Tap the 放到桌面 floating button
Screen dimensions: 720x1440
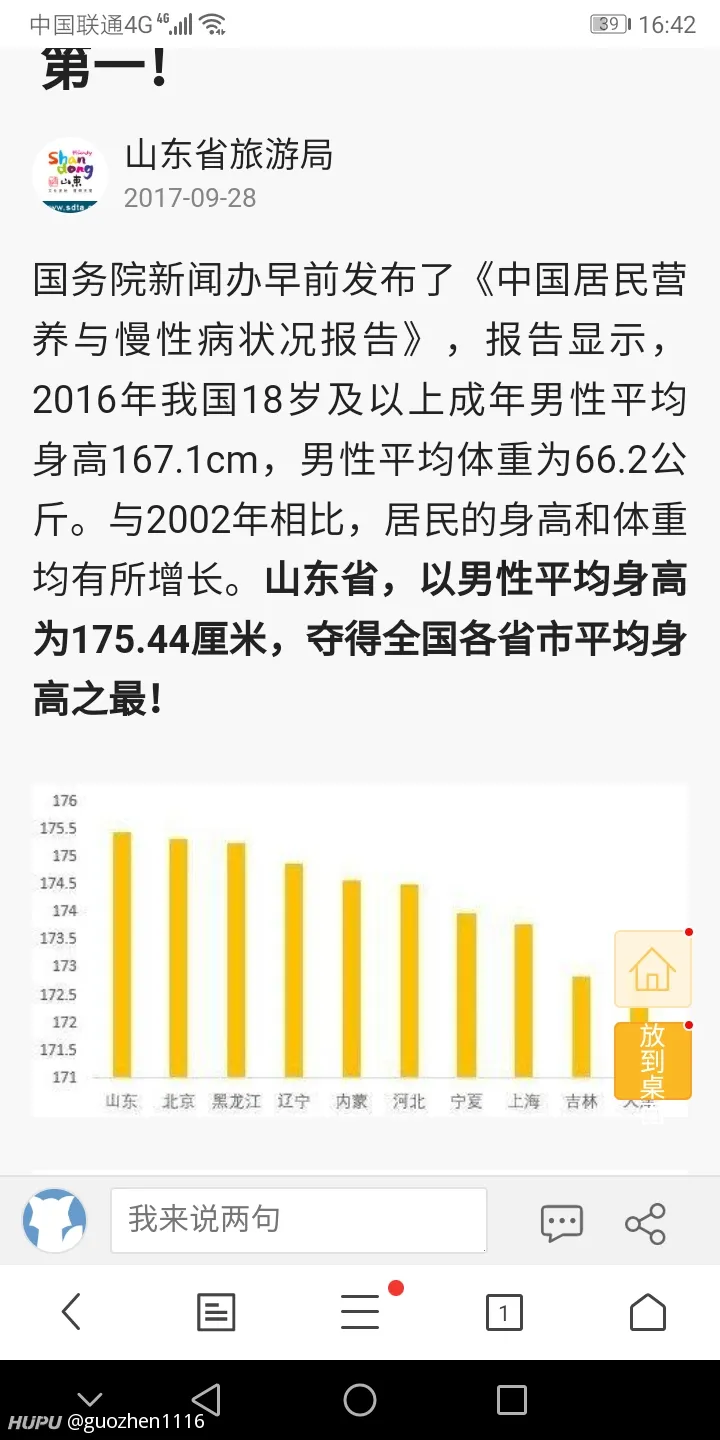click(x=652, y=1062)
